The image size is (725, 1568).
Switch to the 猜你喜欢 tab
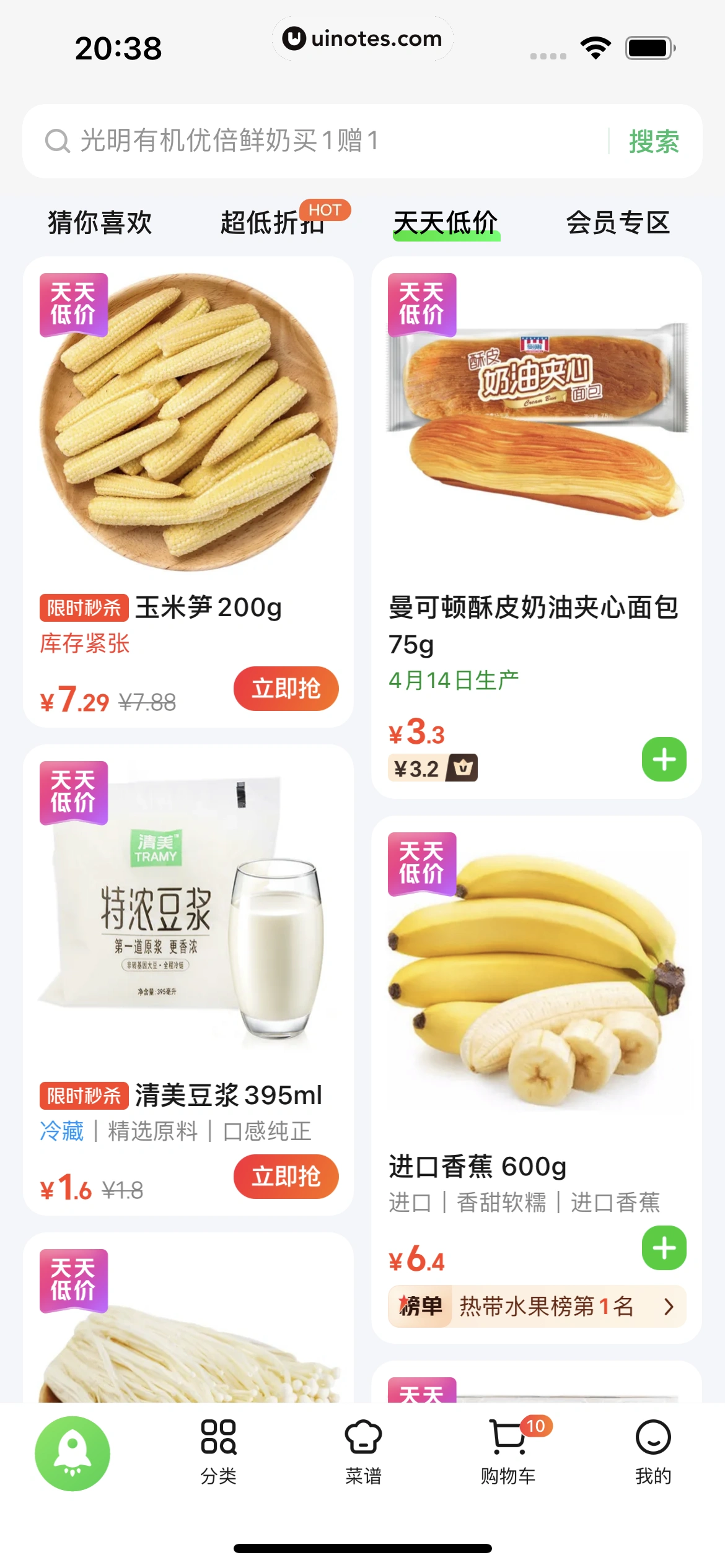(100, 223)
